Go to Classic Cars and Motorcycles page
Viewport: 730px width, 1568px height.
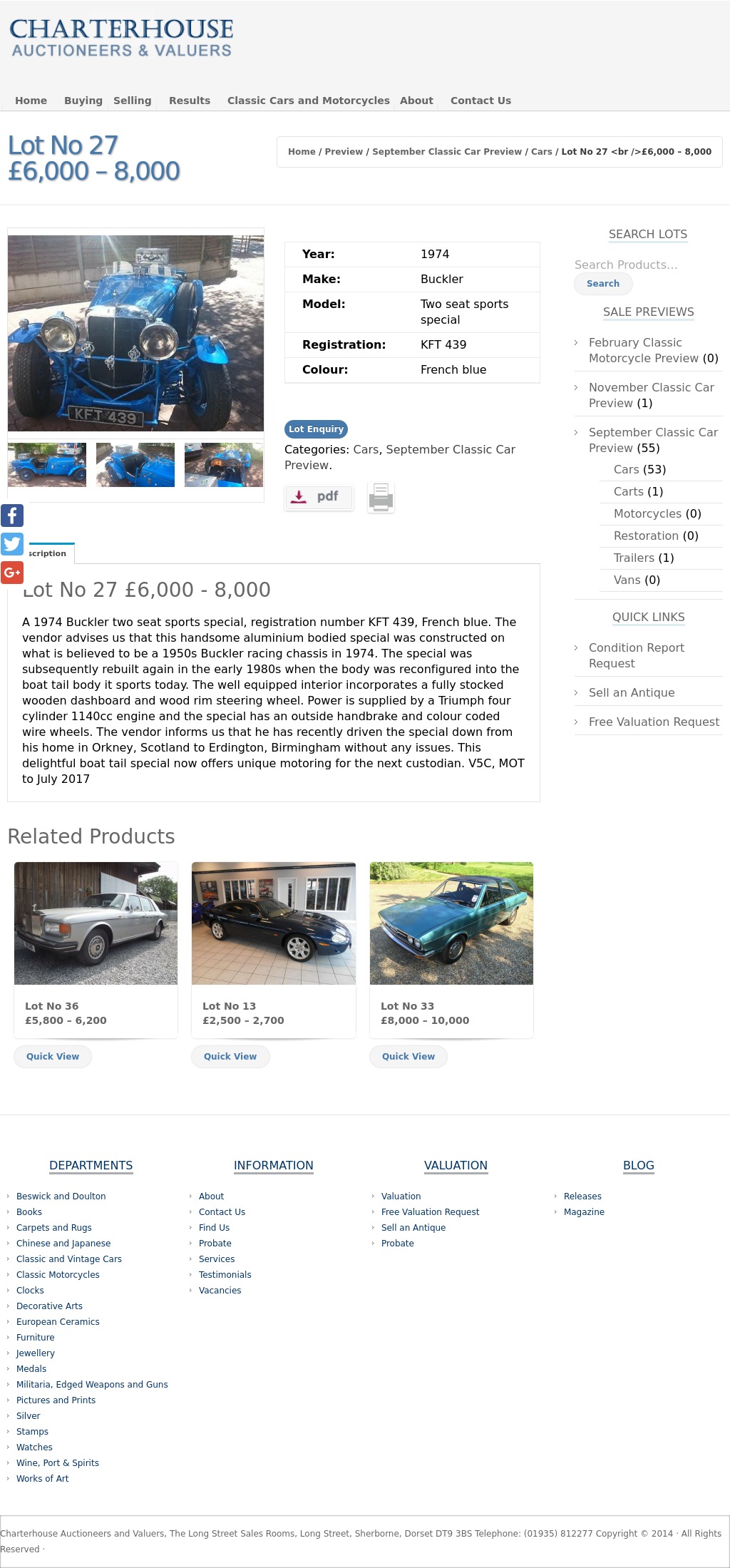(x=308, y=101)
